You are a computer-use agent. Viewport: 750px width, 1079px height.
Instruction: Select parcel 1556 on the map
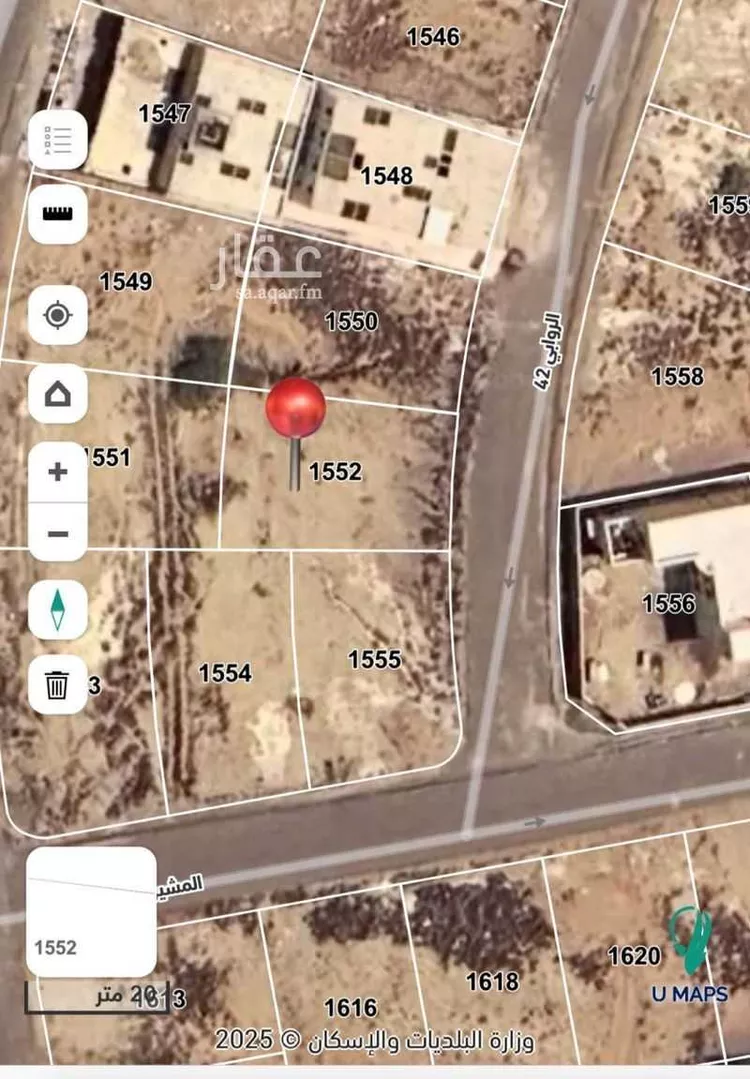(671, 602)
